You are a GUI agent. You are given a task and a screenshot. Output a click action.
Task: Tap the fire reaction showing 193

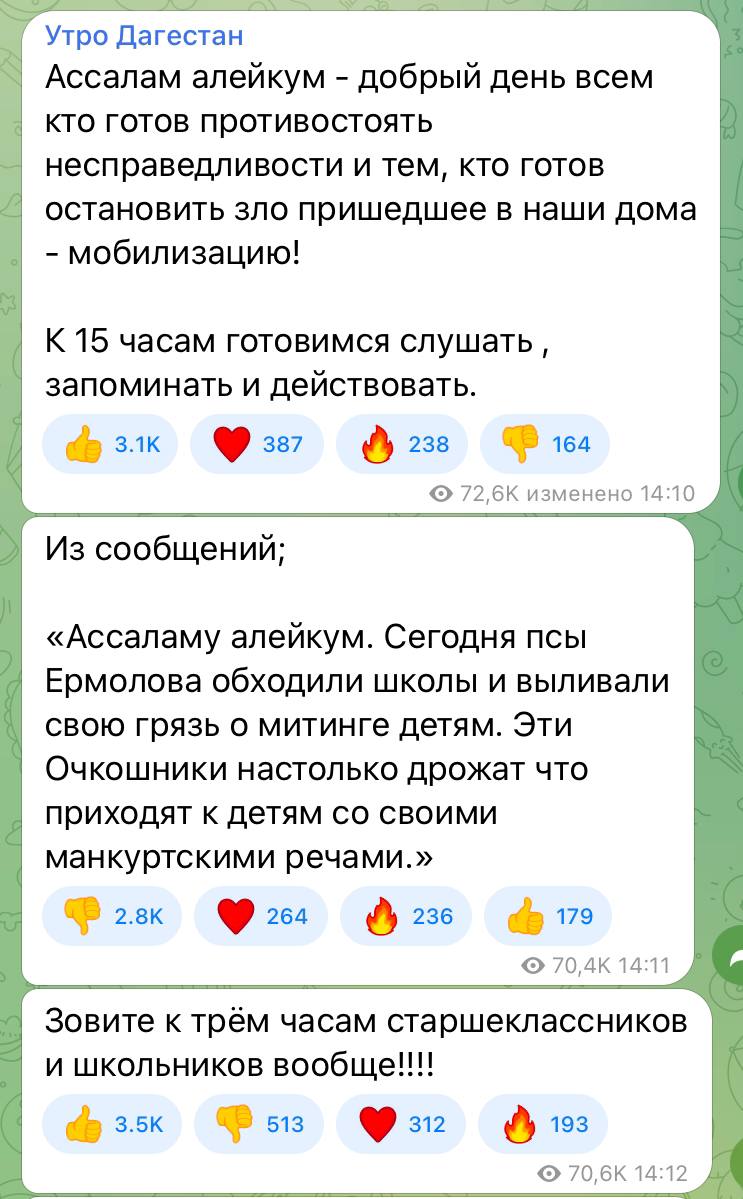point(543,1124)
